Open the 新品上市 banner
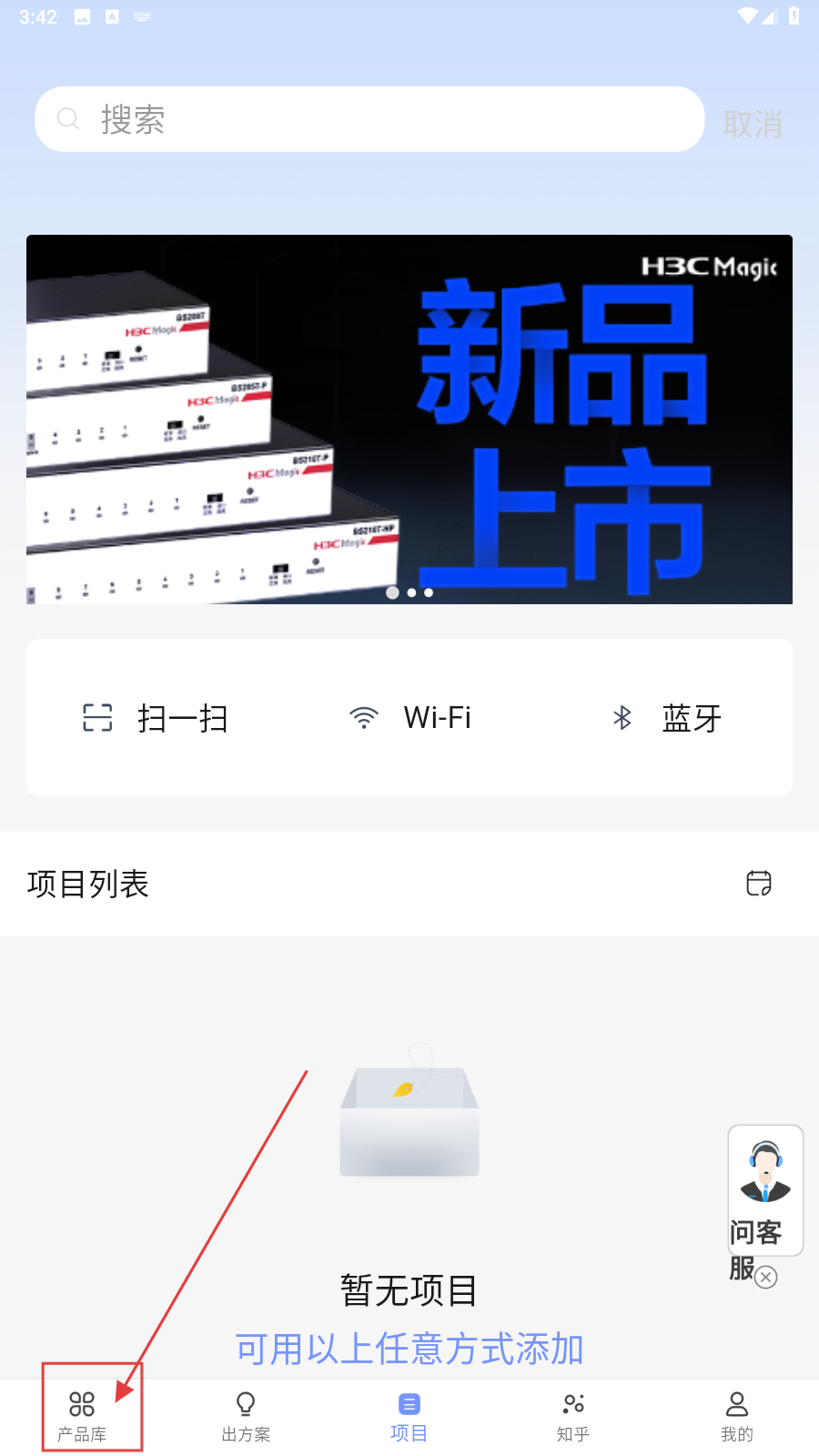The image size is (819, 1456). pos(409,420)
